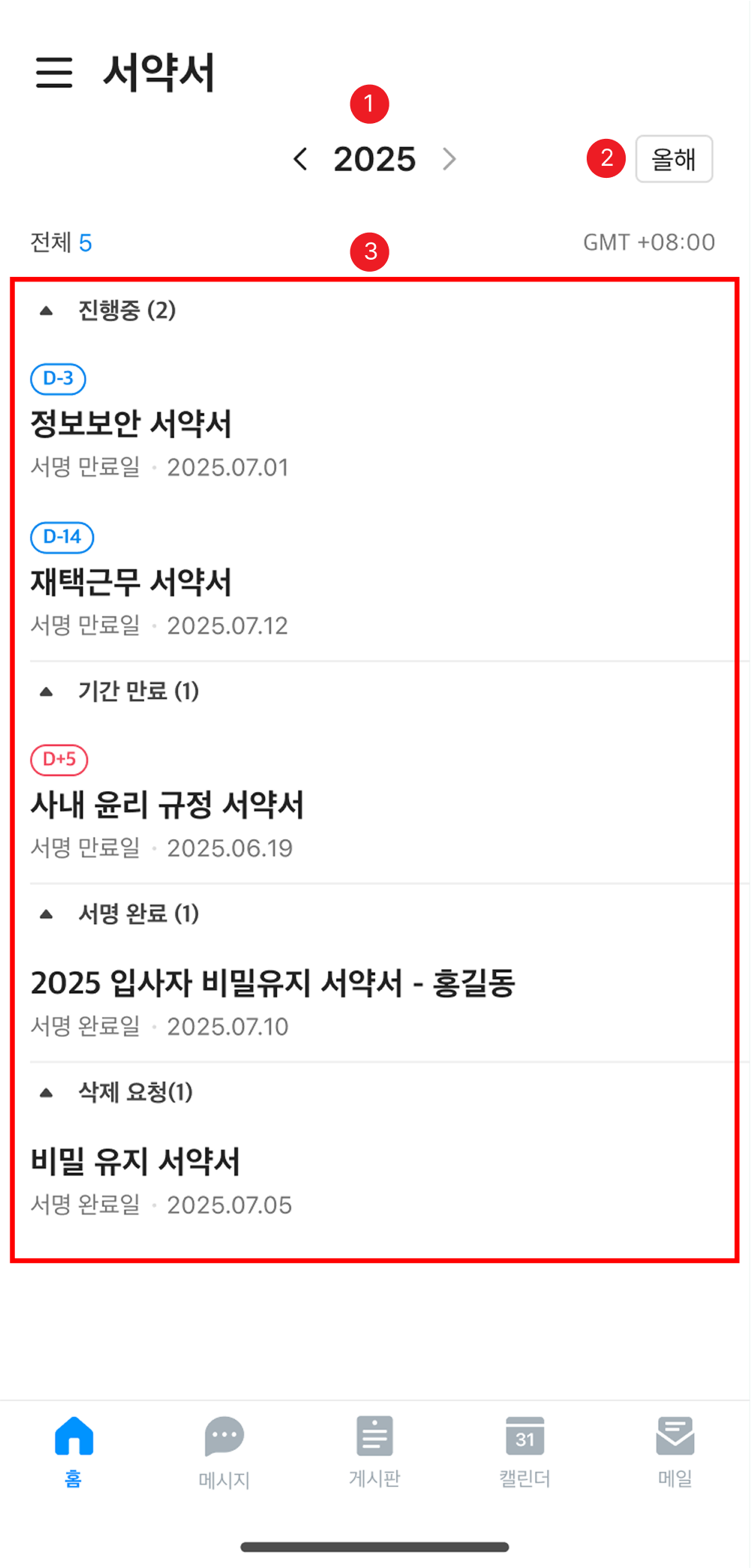Screen dimensions: 751x1568
Task: Go to previous year before 2025
Action: click(x=300, y=159)
